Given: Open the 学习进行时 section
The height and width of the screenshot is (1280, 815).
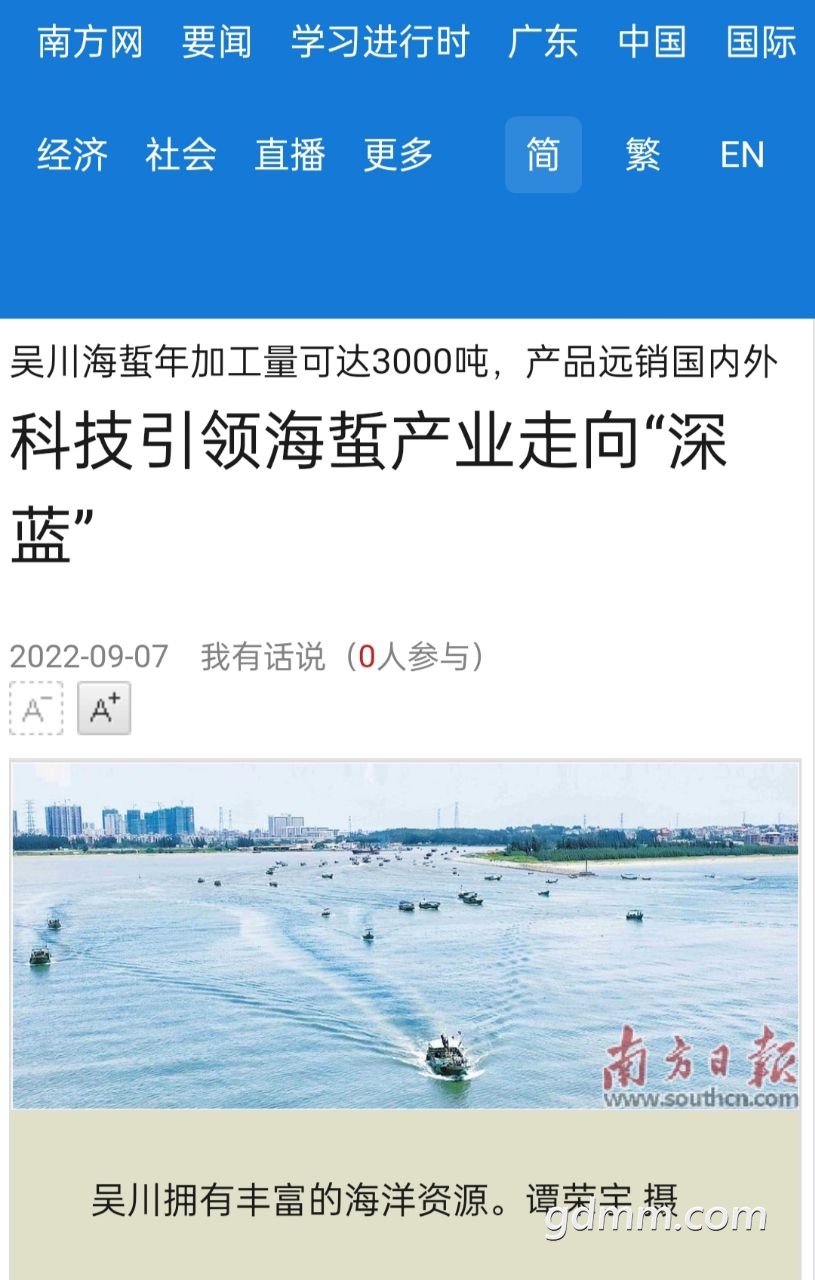Looking at the screenshot, I should pos(380,42).
